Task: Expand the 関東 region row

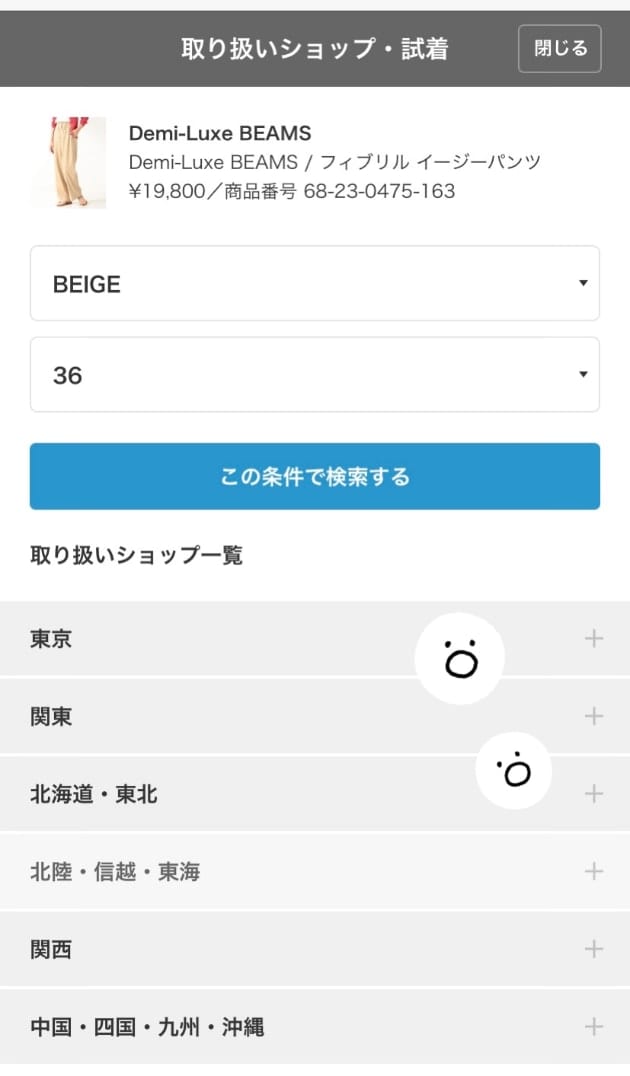Action: (x=315, y=716)
